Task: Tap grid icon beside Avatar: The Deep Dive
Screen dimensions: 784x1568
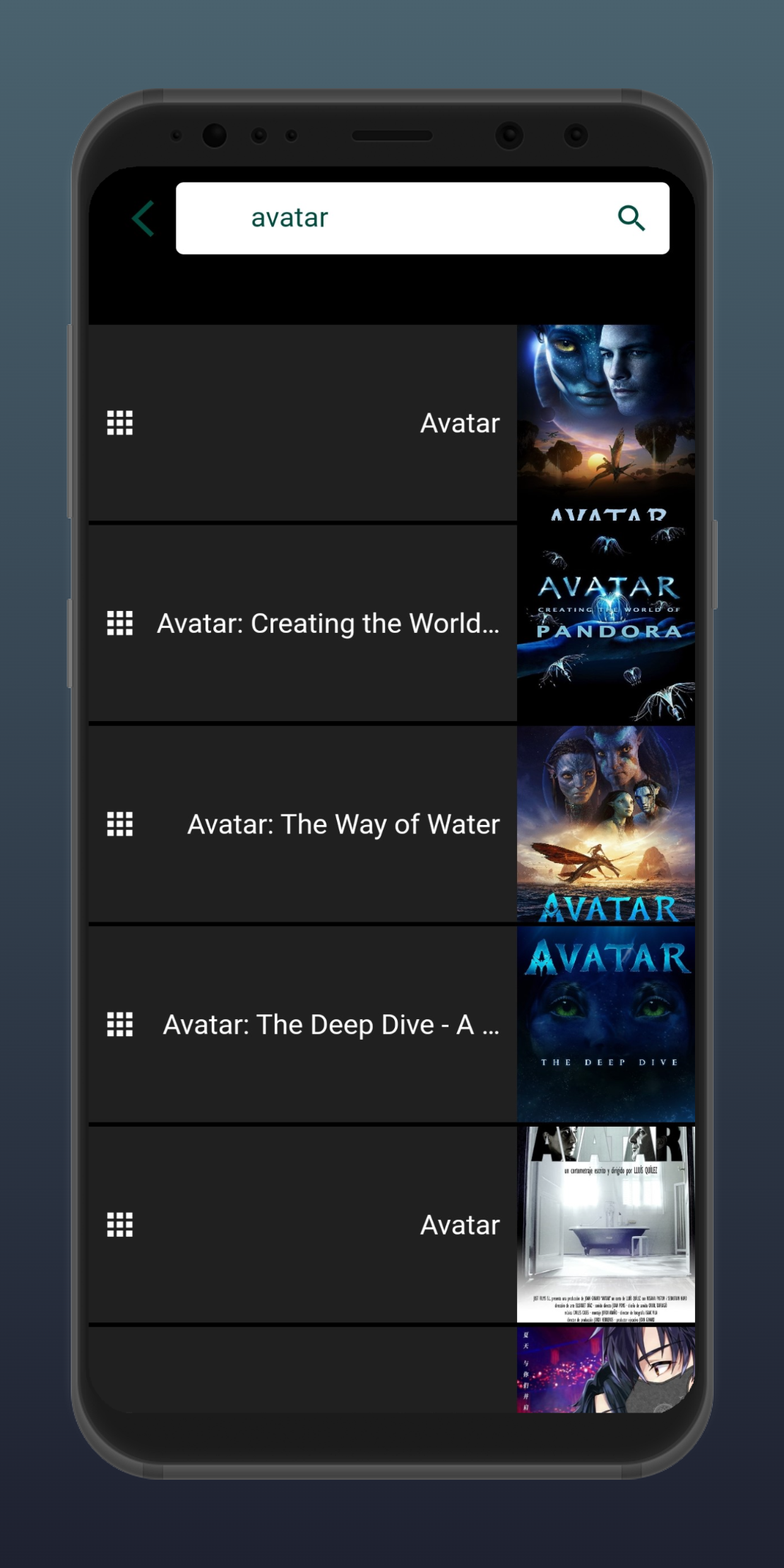Action: click(x=120, y=1025)
